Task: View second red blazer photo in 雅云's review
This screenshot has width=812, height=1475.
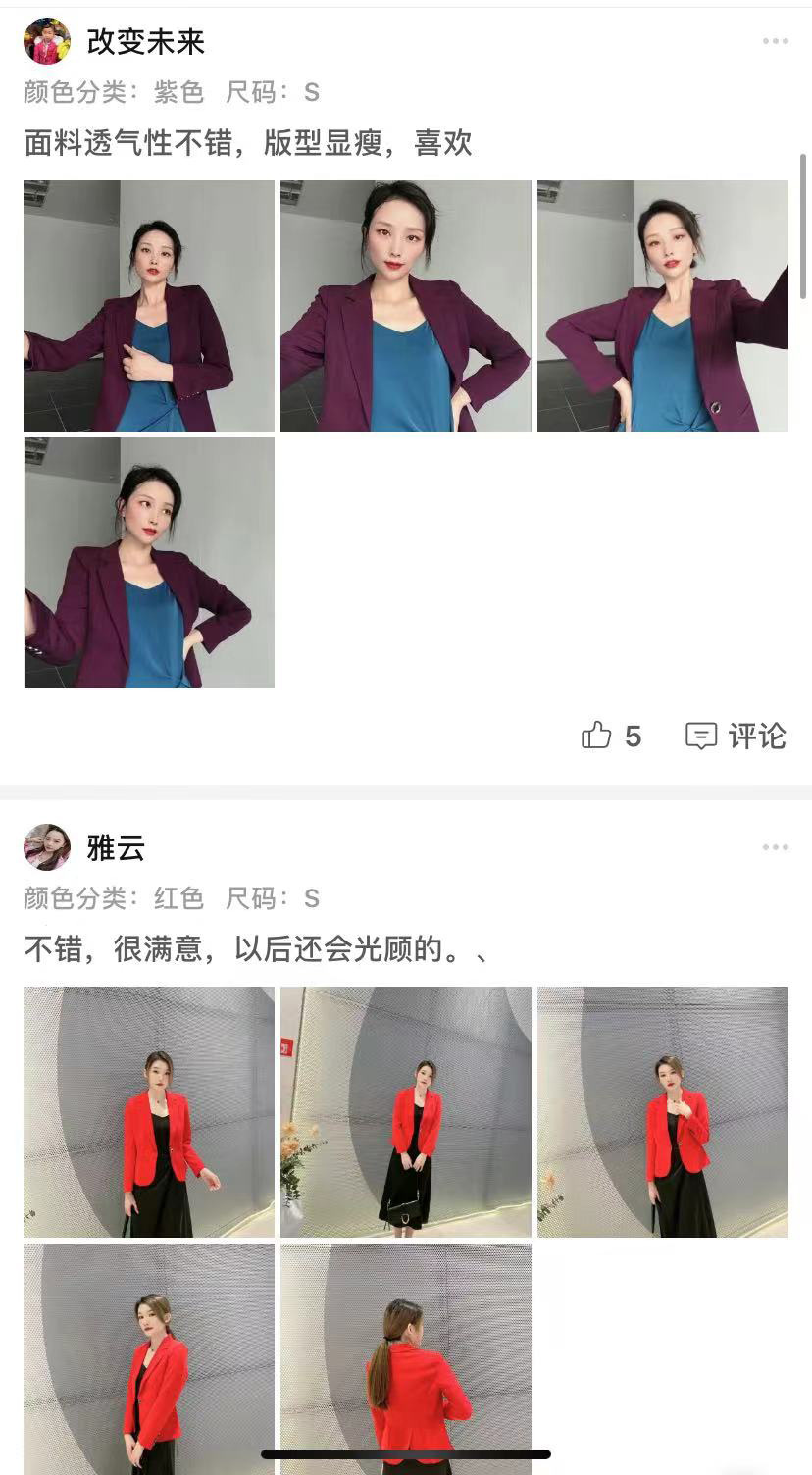Action: 406,1112
